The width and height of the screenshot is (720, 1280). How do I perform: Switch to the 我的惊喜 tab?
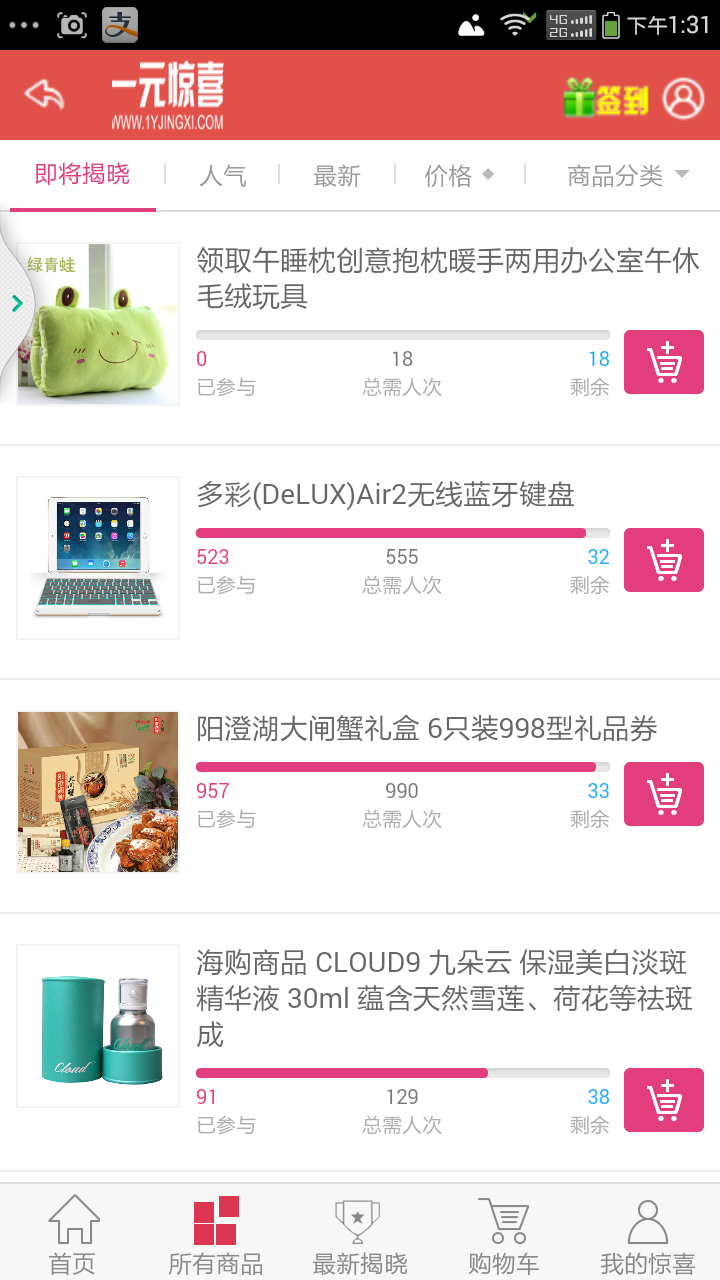[647, 1235]
